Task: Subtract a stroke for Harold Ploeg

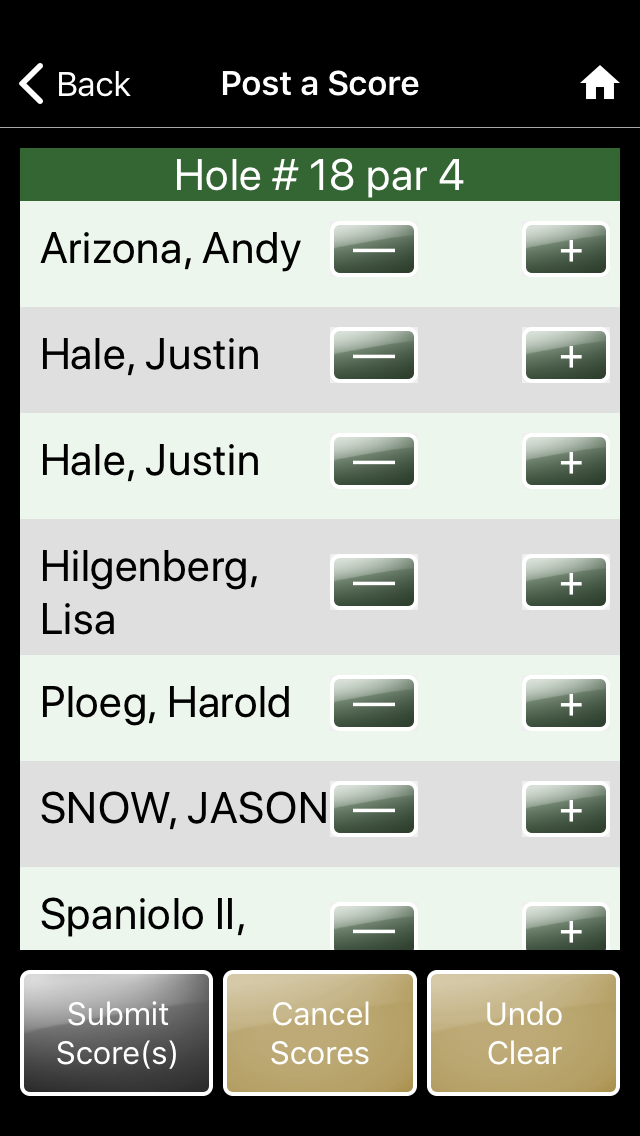Action: click(x=374, y=703)
